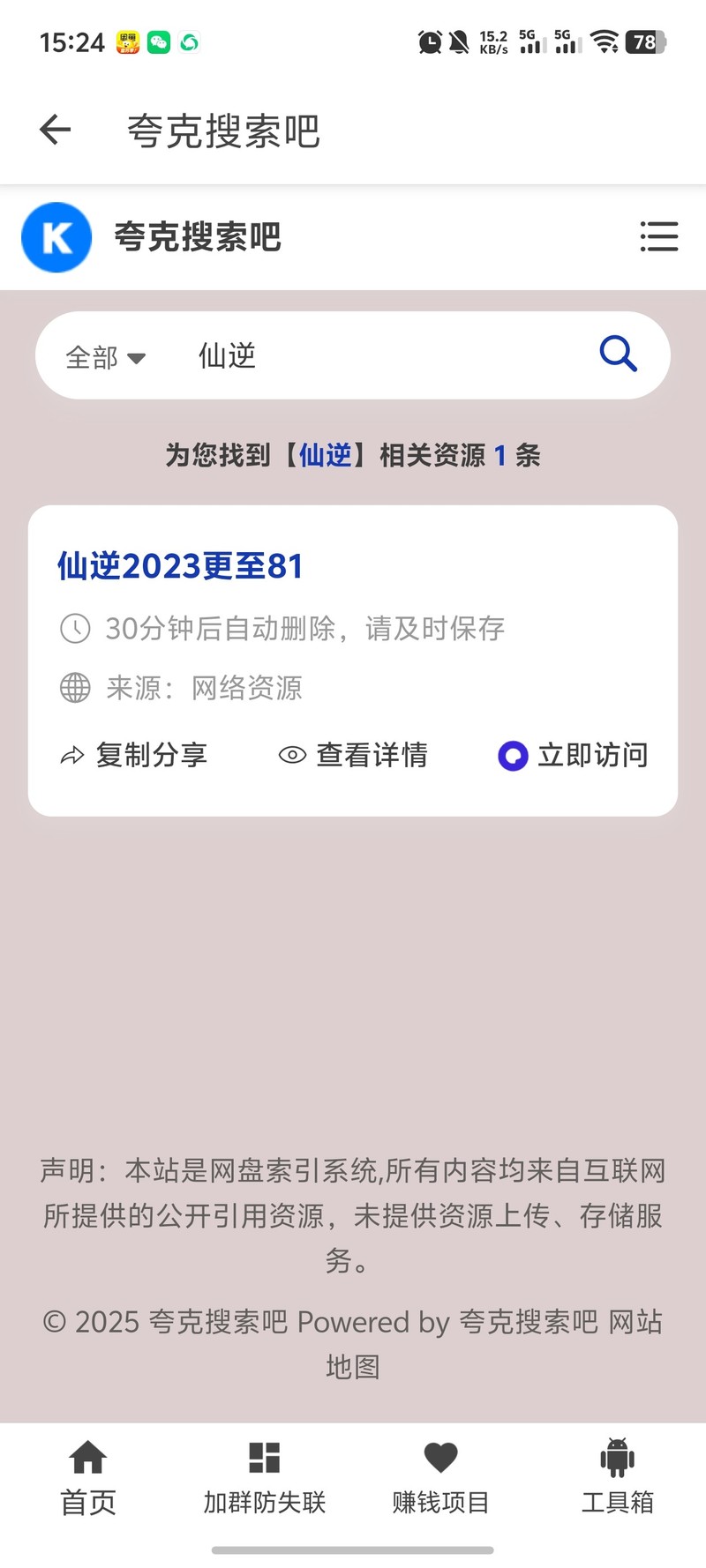Tap the circle icon beside 立即访问

(x=512, y=756)
